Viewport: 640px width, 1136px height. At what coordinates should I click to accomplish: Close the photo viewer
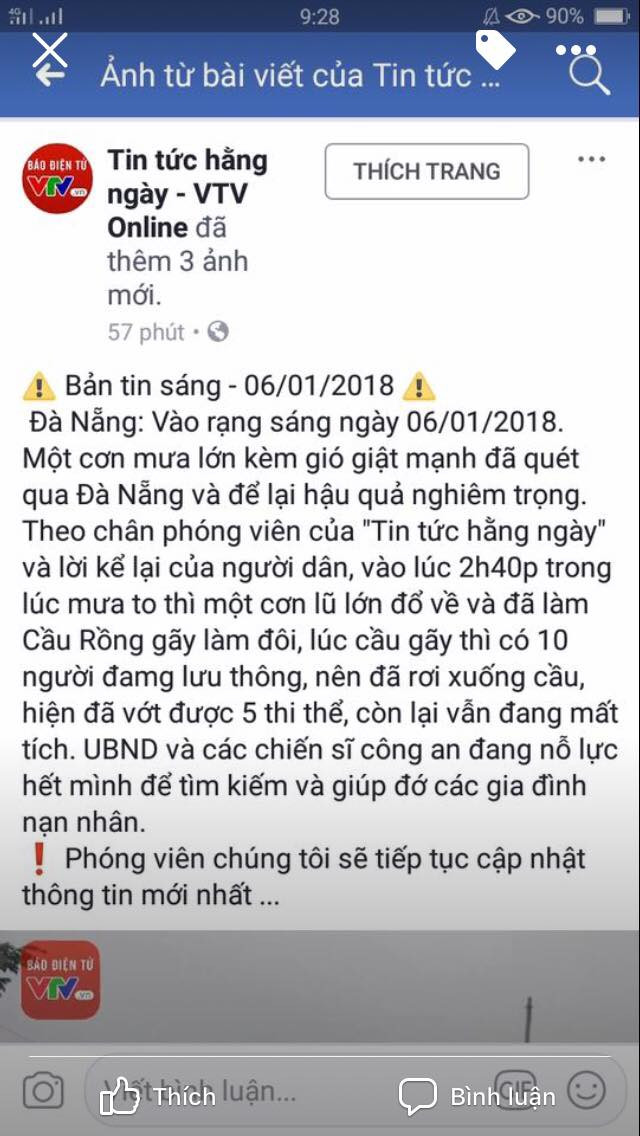click(50, 49)
